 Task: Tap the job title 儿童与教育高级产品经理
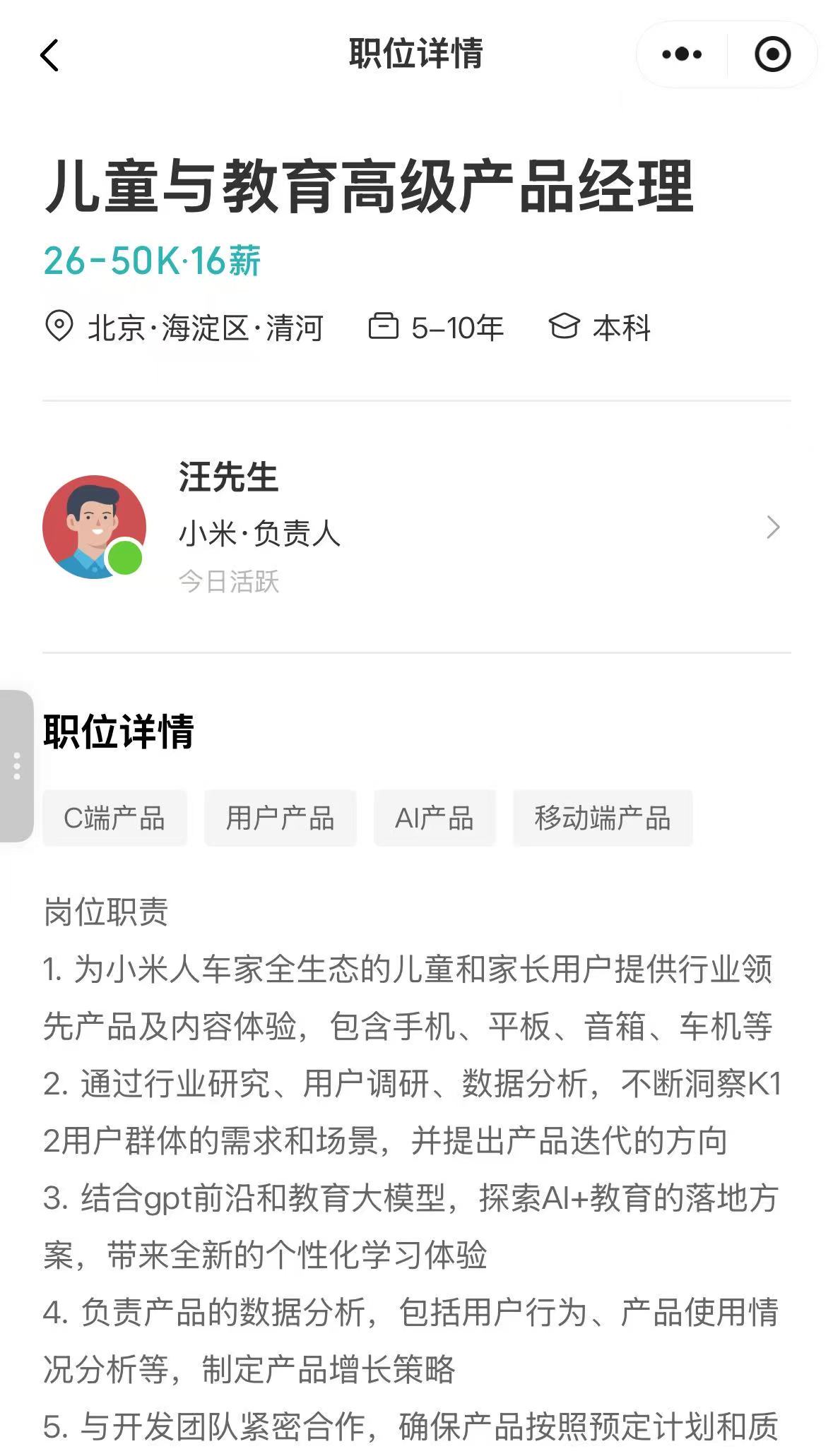click(x=371, y=187)
